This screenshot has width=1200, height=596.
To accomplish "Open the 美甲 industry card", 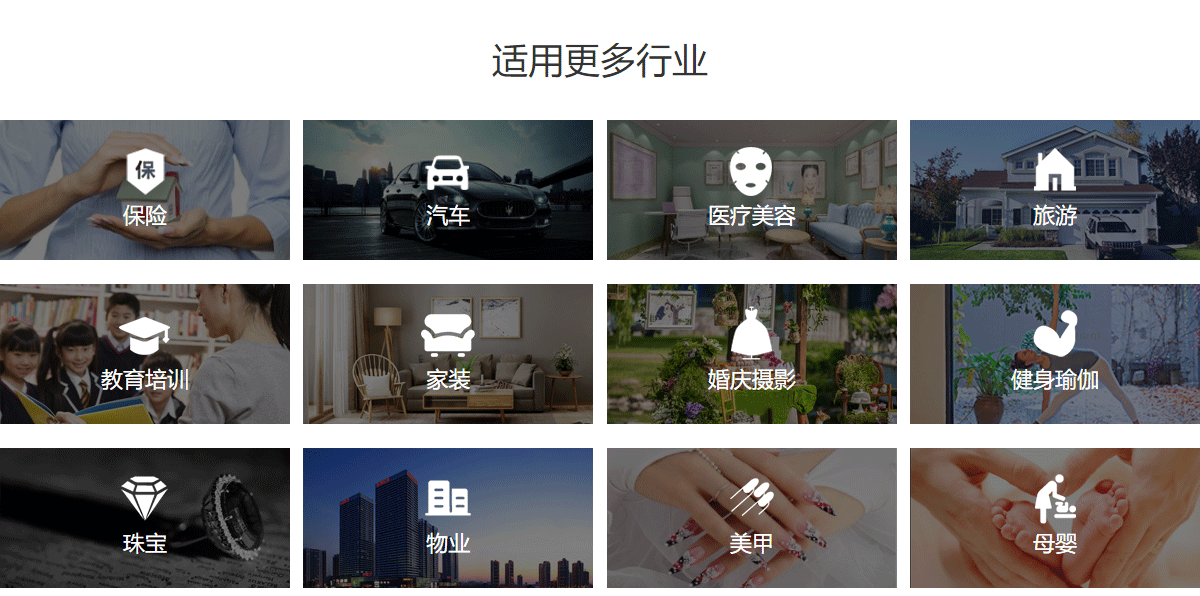I will tap(751, 518).
